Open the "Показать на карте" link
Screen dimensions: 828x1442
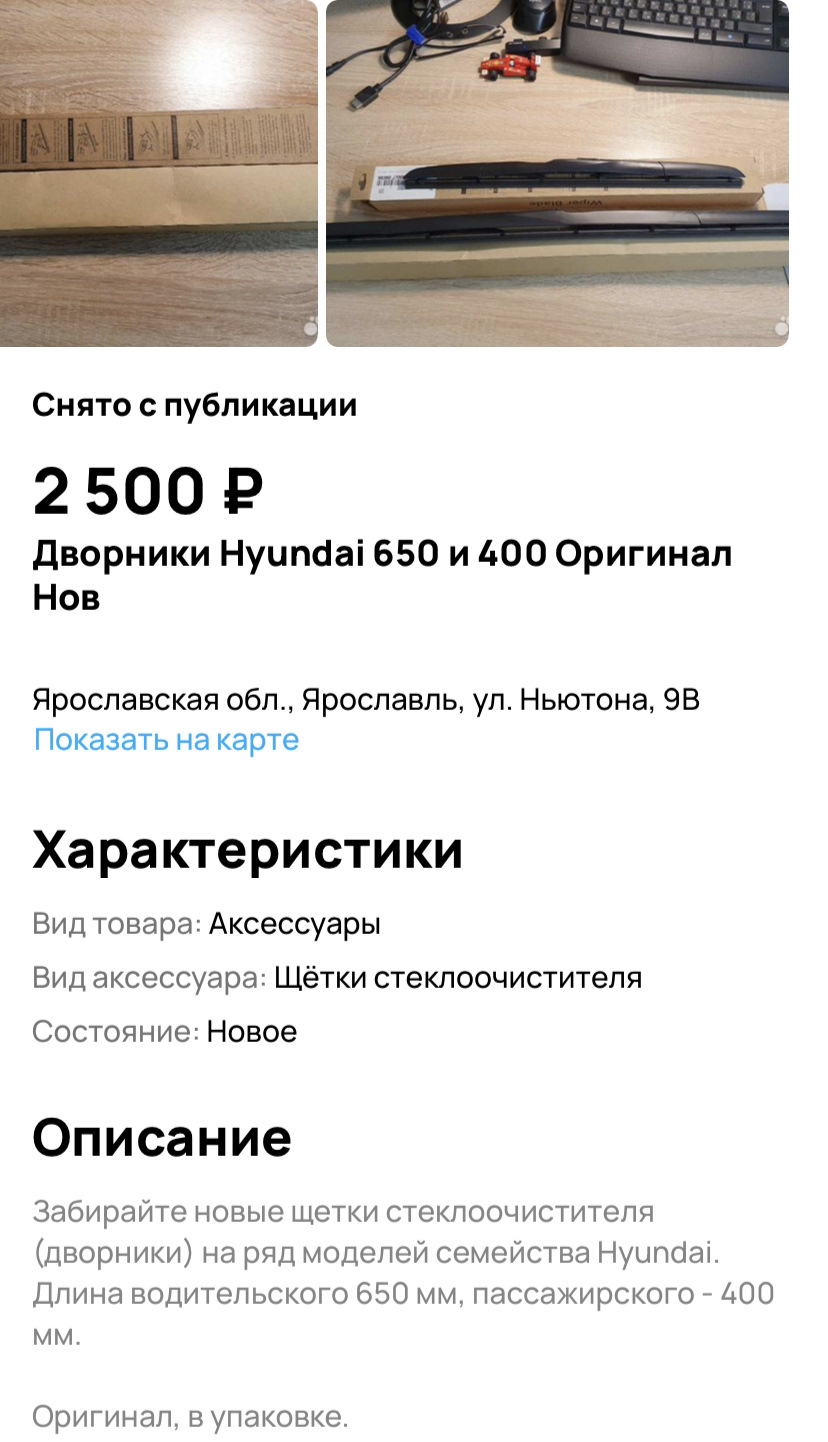(x=166, y=740)
